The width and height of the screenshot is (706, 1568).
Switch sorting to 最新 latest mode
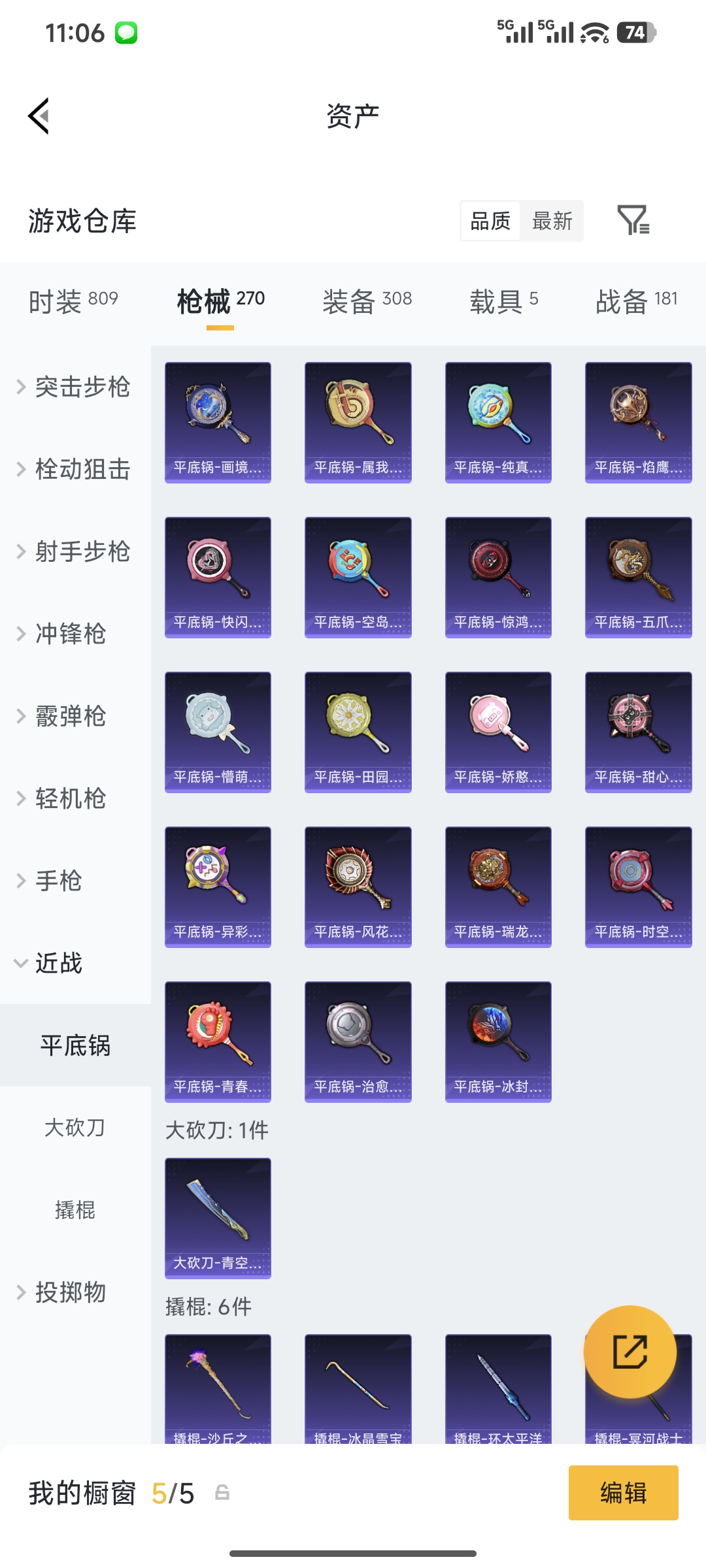coord(552,221)
